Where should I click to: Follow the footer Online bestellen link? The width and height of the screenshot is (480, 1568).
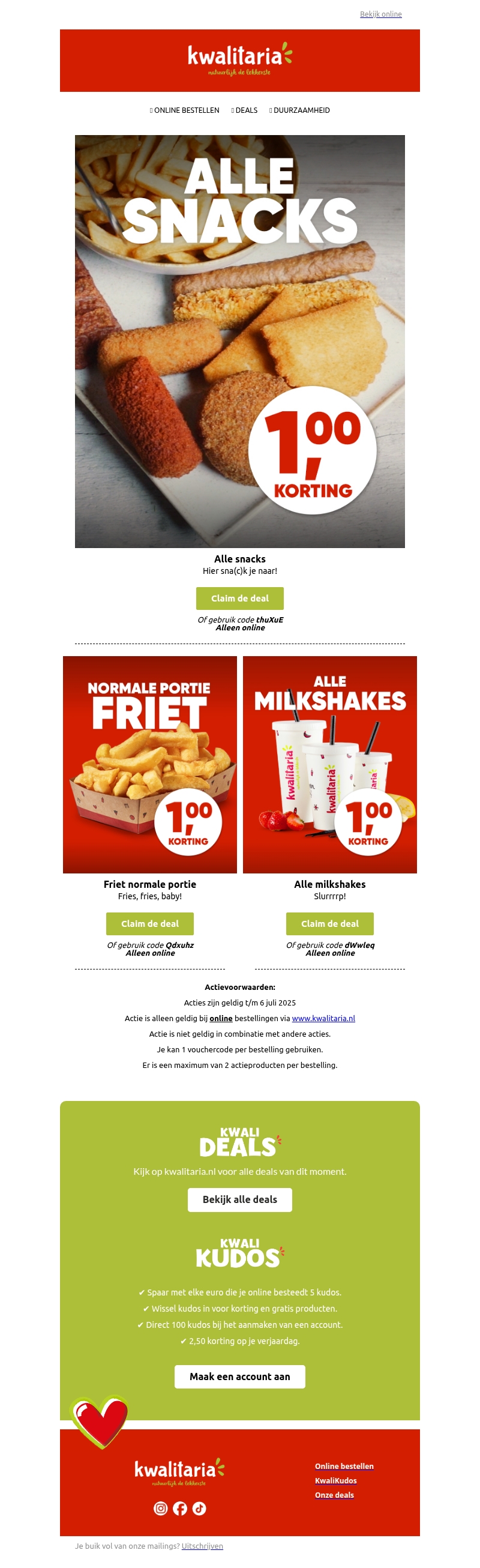pyautogui.click(x=344, y=1466)
